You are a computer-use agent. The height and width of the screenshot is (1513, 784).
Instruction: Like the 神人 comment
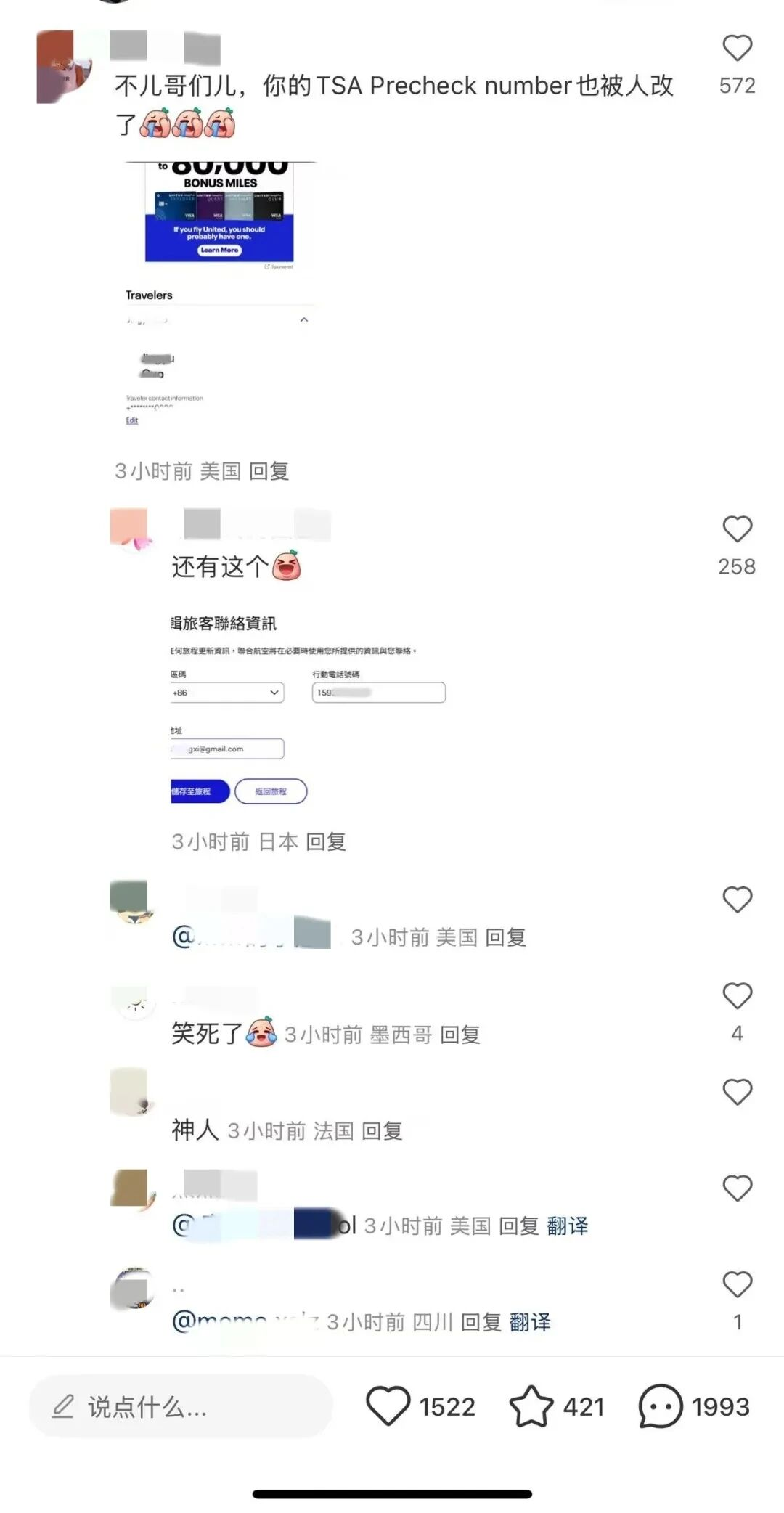point(737,1092)
